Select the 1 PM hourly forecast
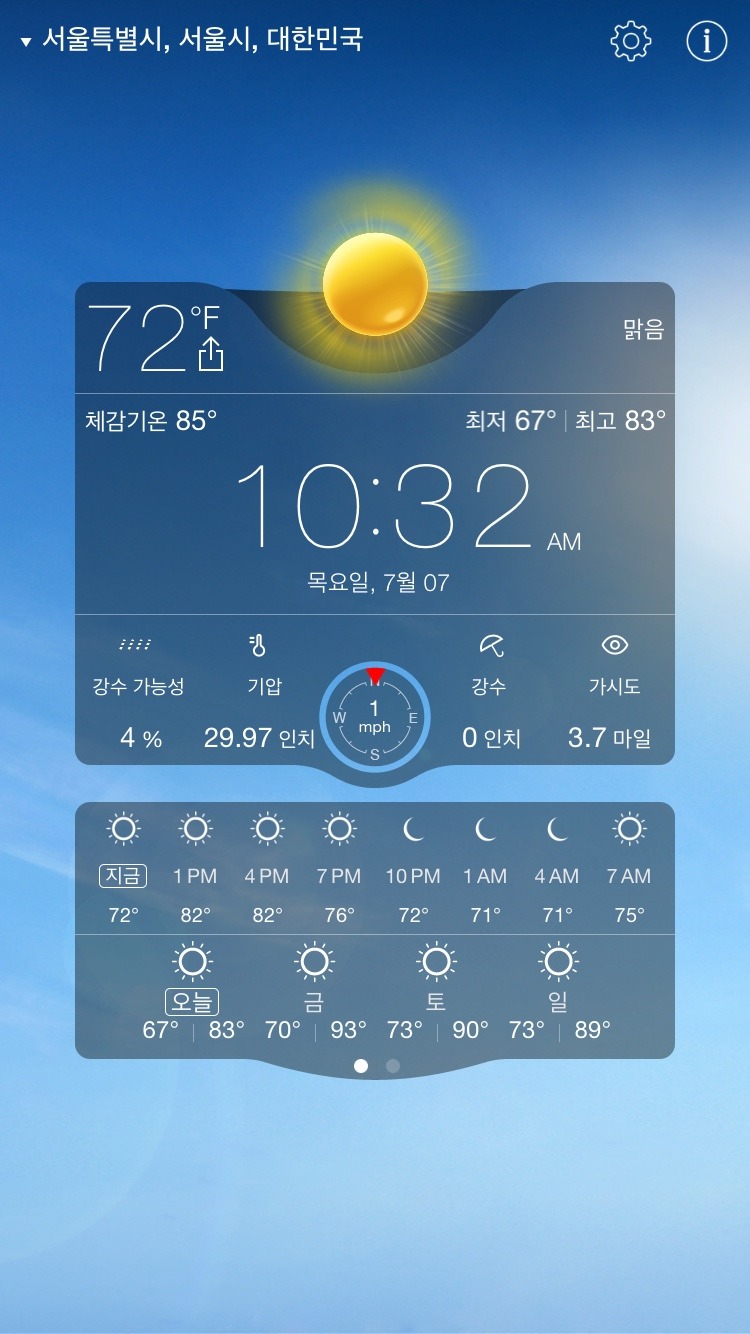 point(195,868)
